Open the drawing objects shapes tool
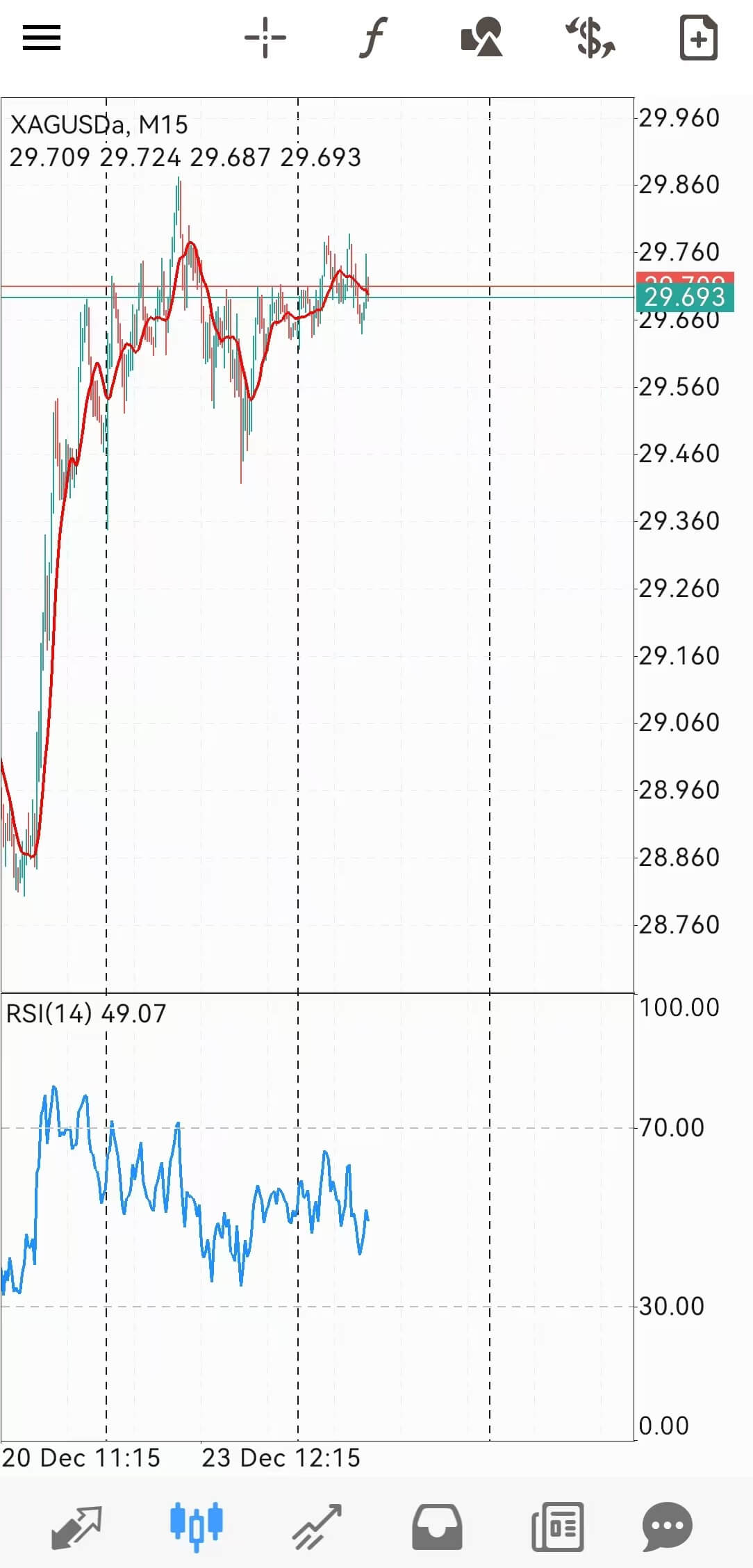The height and width of the screenshot is (1568, 753). (482, 38)
